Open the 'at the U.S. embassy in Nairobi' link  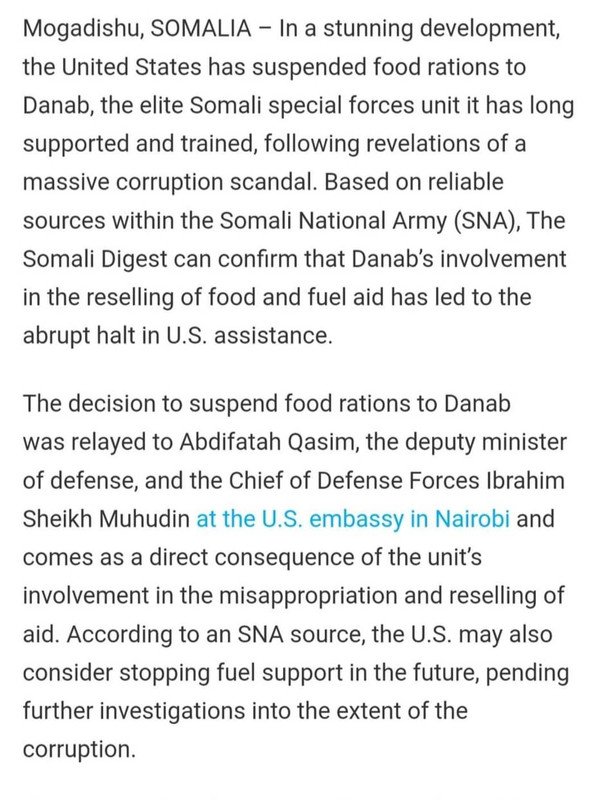point(353,519)
